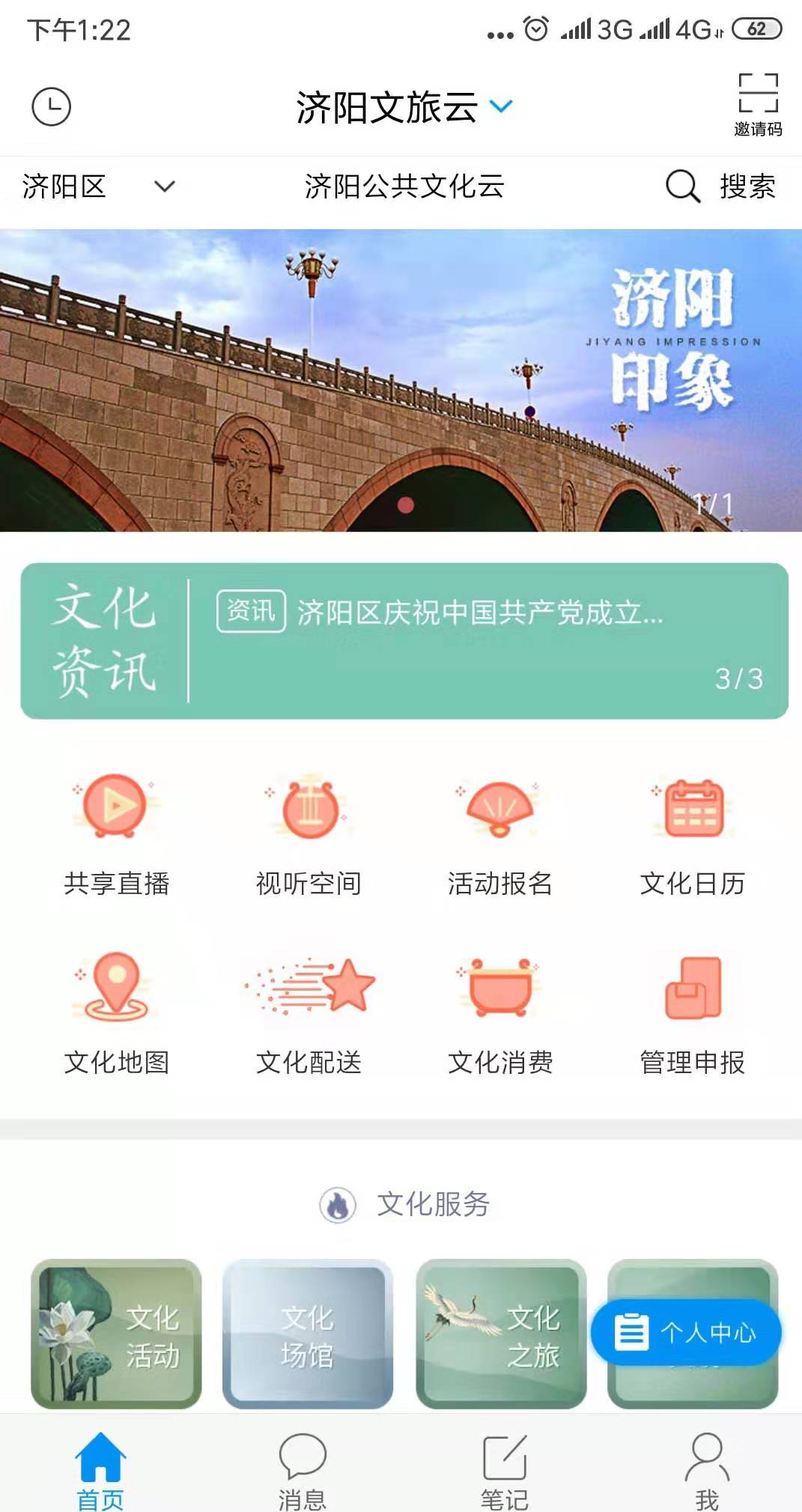Open the 文化活动 card

116,1335
